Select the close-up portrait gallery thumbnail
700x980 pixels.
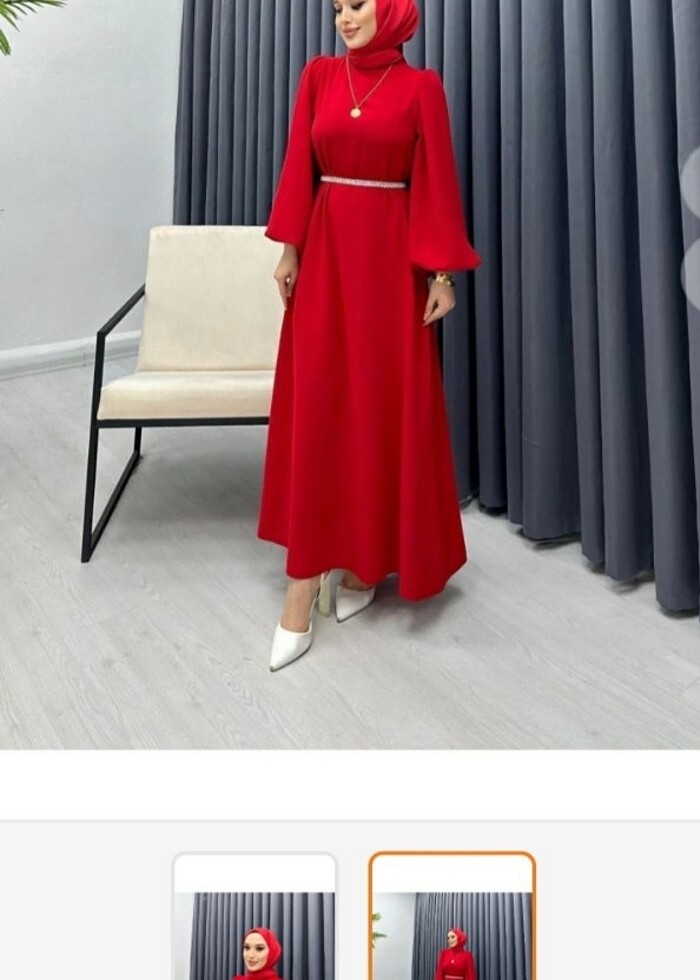tap(255, 920)
